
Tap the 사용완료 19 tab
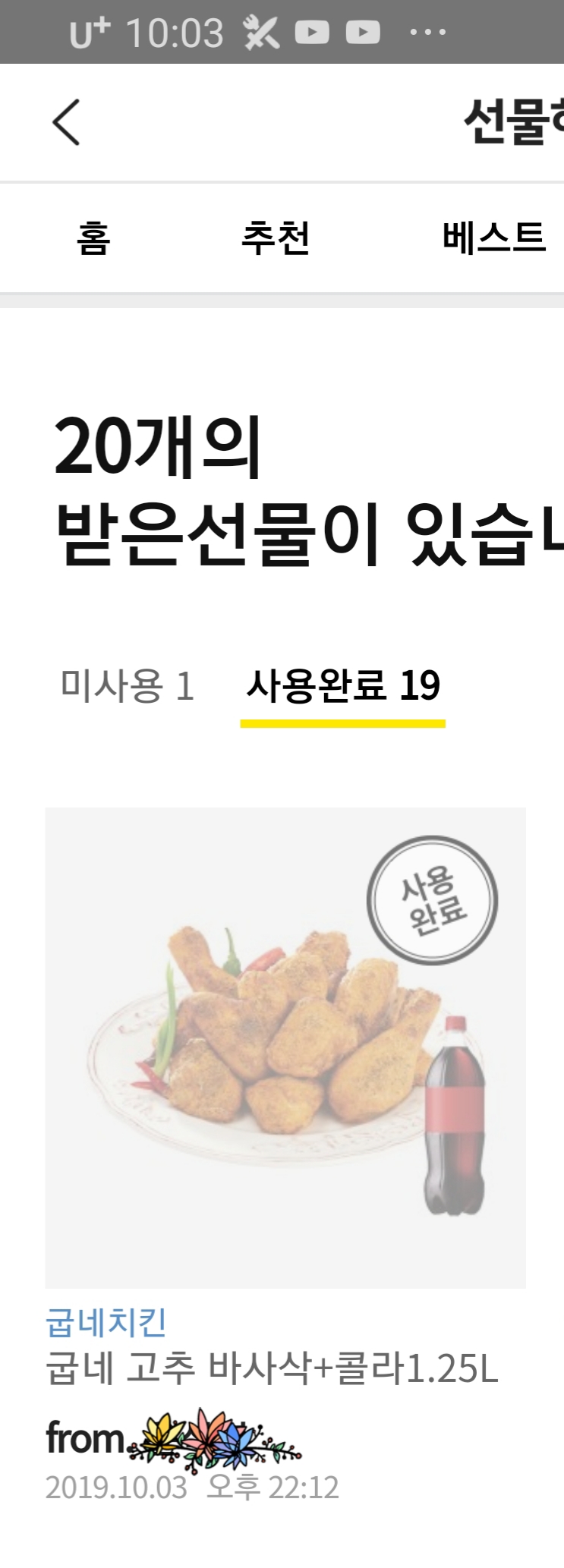point(342,686)
